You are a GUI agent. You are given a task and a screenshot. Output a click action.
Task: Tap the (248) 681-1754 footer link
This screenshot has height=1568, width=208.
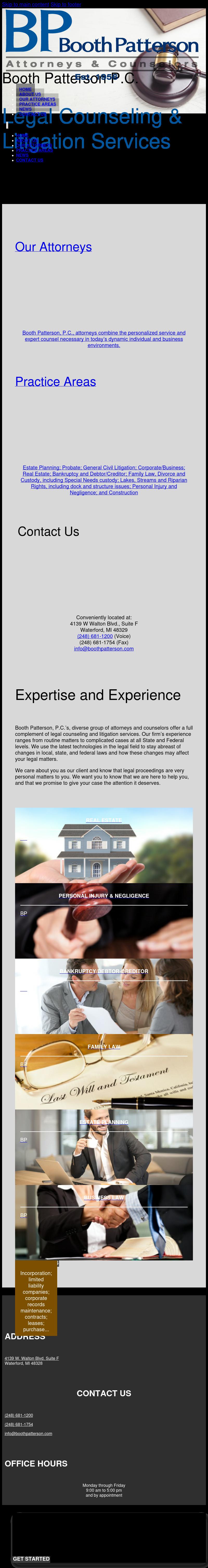coord(19,1424)
